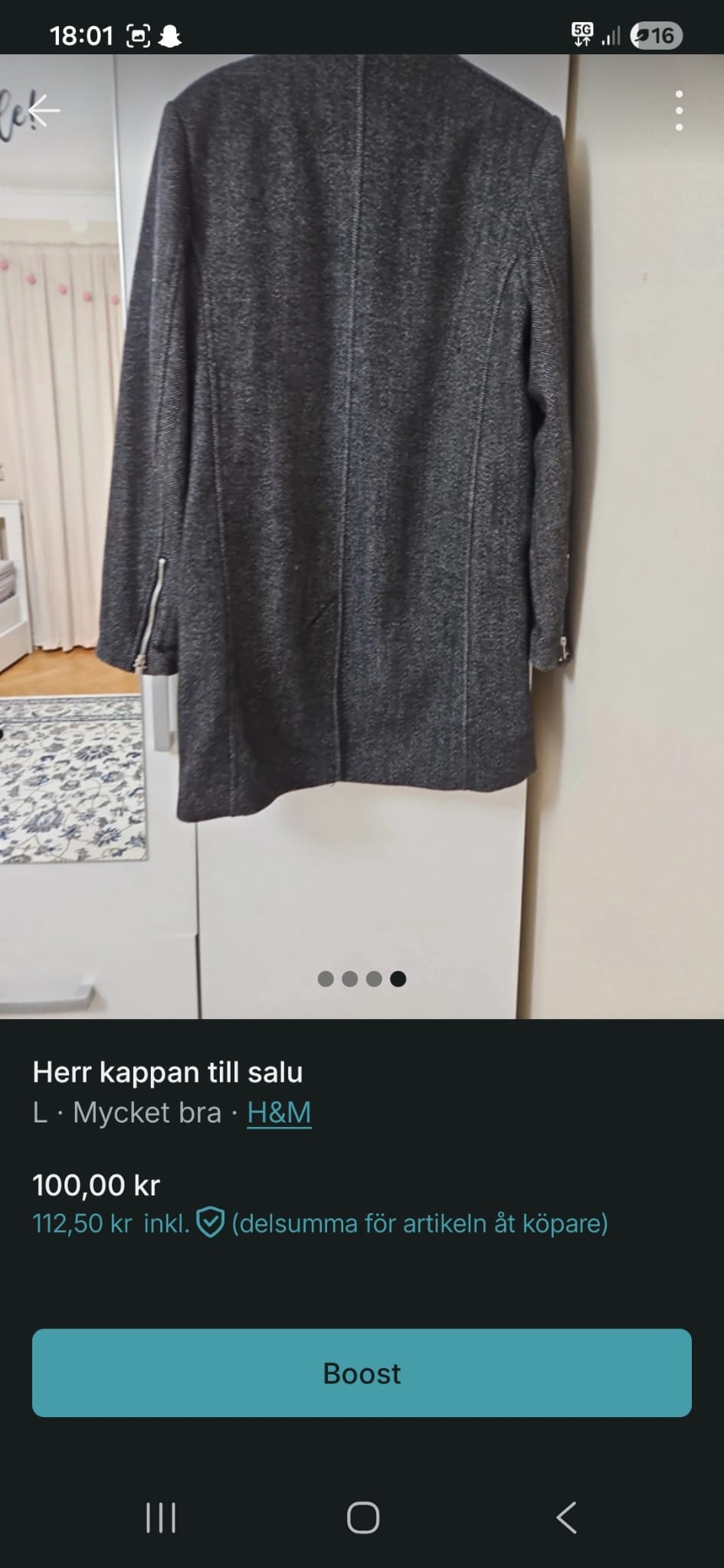
Task: View the coat photo fullscreen
Action: click(362, 536)
